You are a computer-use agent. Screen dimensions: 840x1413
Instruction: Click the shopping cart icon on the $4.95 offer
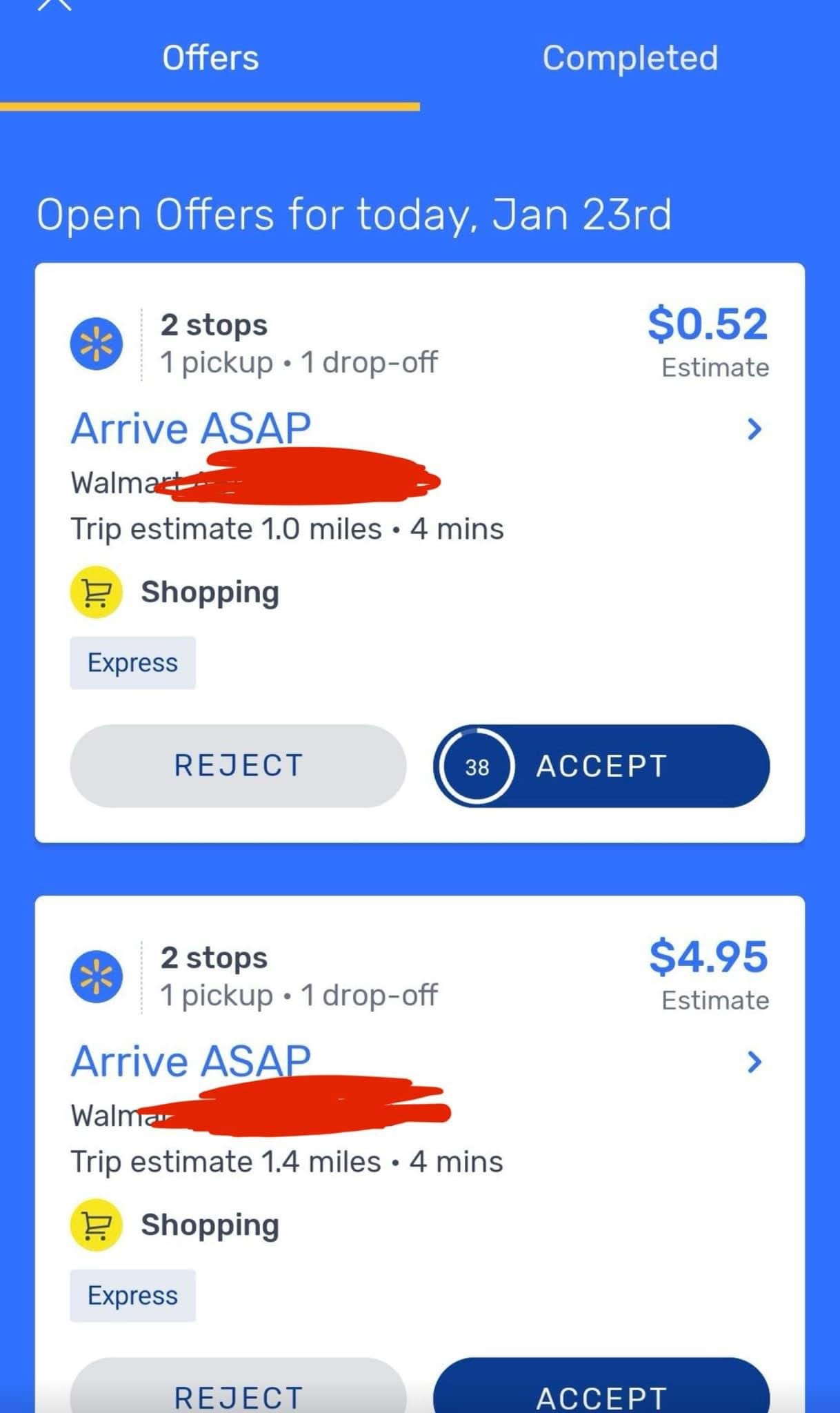click(x=96, y=1225)
